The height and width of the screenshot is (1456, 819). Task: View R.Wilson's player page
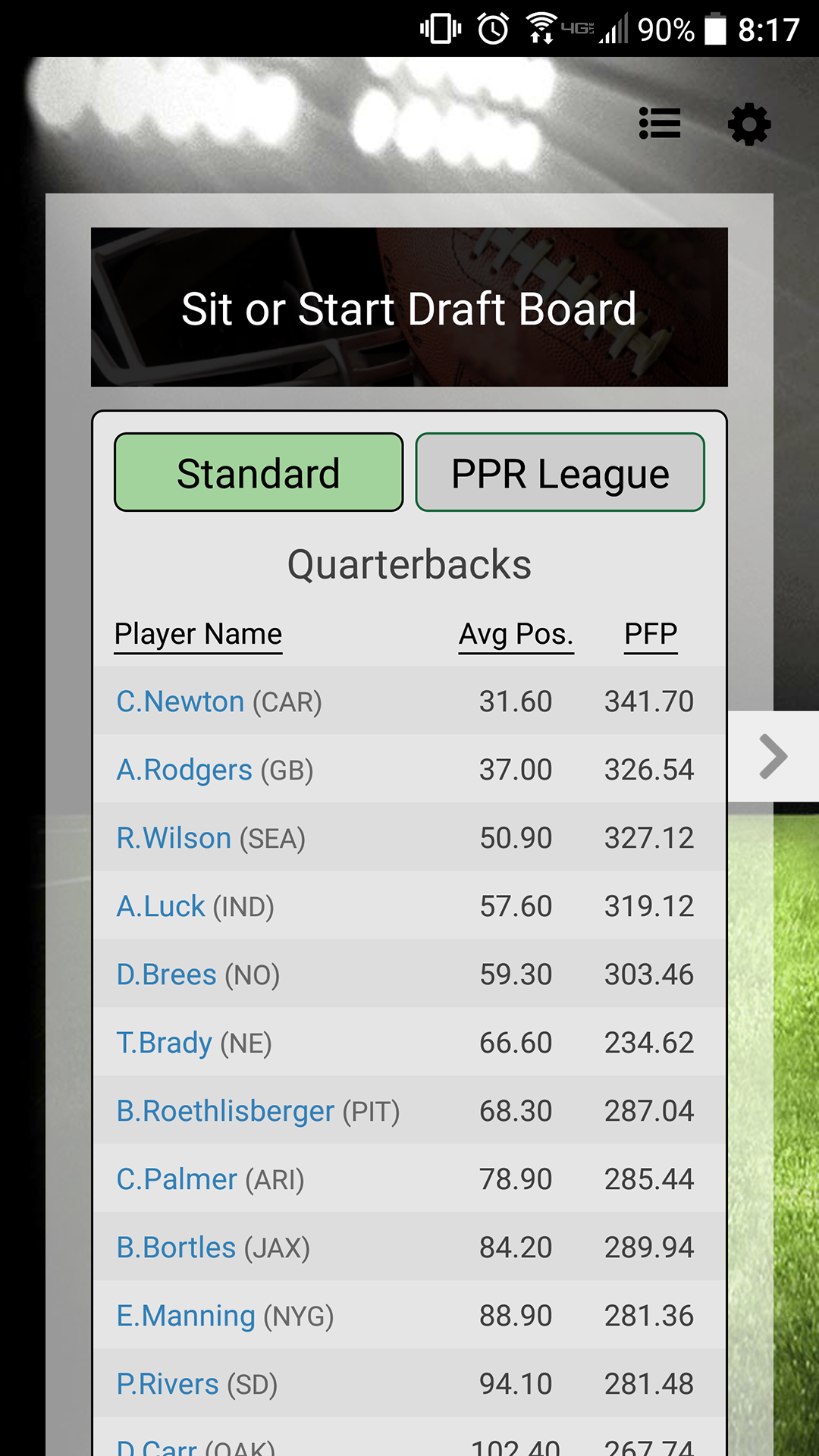[174, 838]
